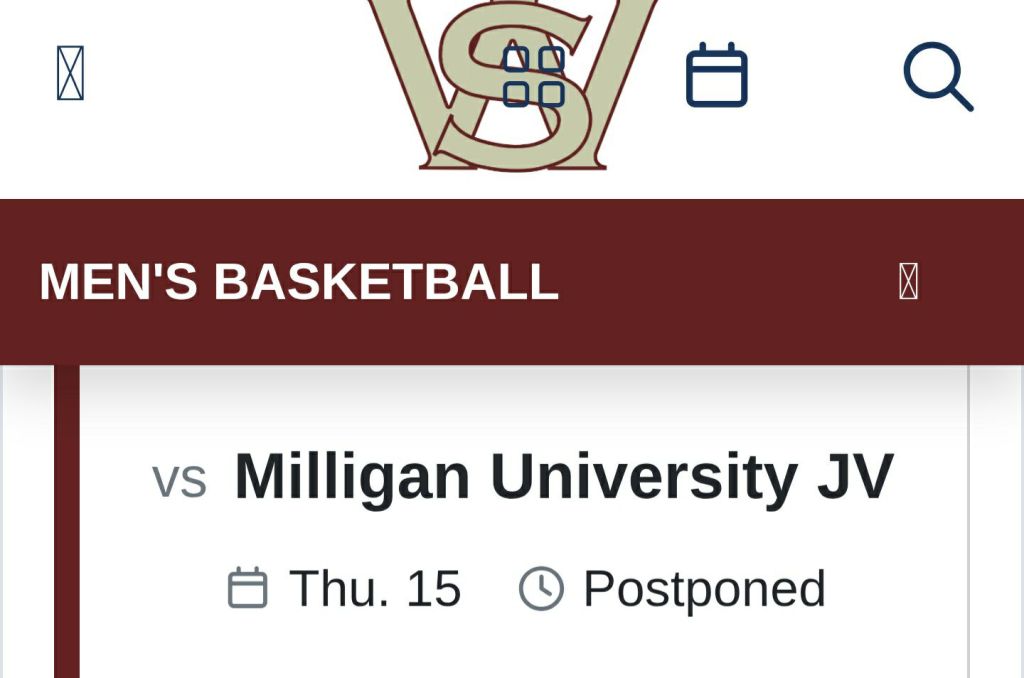Expand the Men's Basketball sport selector
Screen dimensions: 1024x678
[x=907, y=282]
